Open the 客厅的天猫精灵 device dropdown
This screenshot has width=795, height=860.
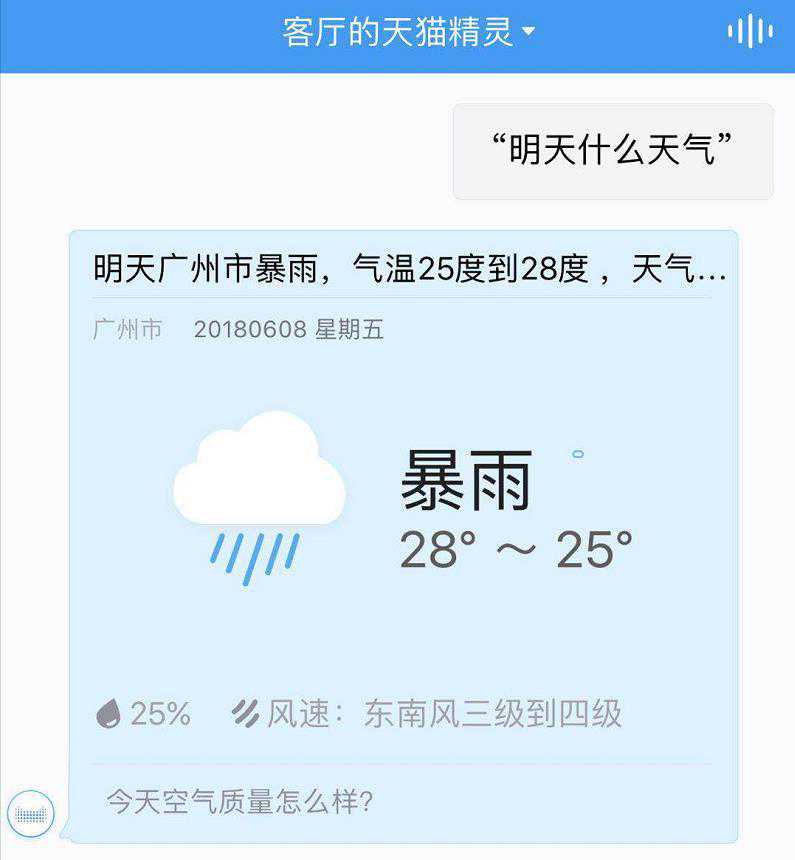coord(408,33)
